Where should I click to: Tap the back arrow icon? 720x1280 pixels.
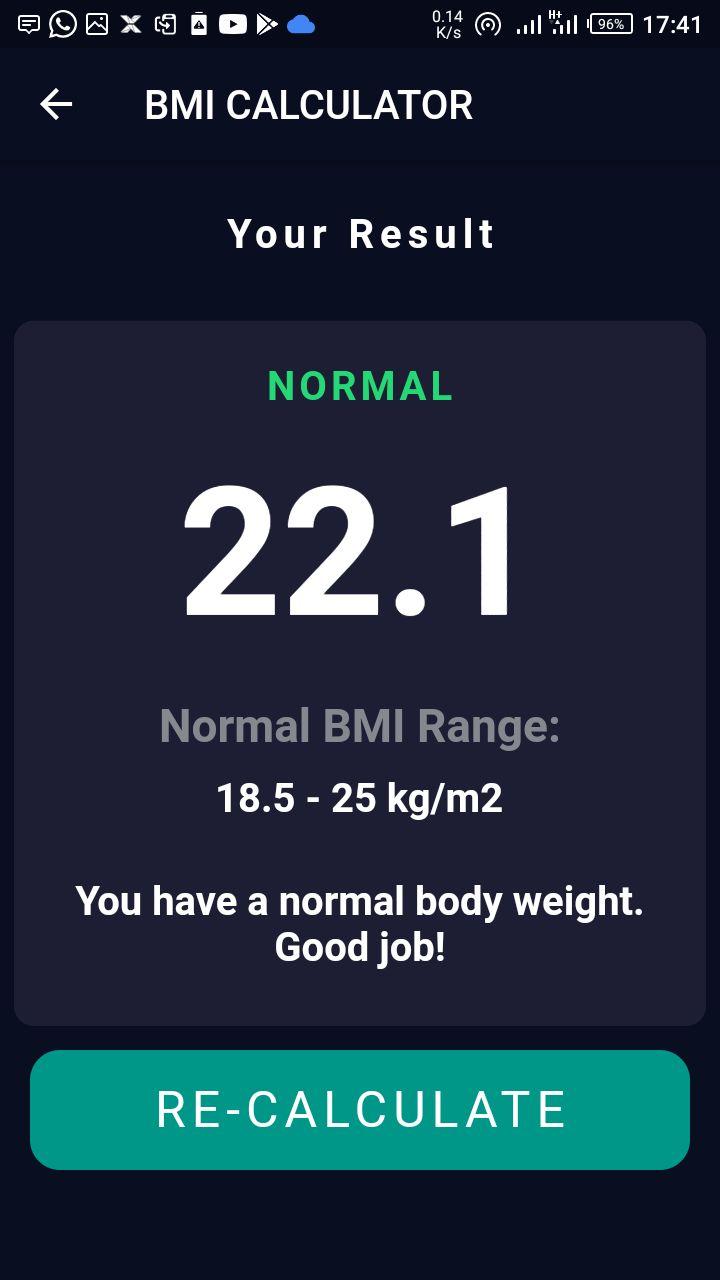57,104
